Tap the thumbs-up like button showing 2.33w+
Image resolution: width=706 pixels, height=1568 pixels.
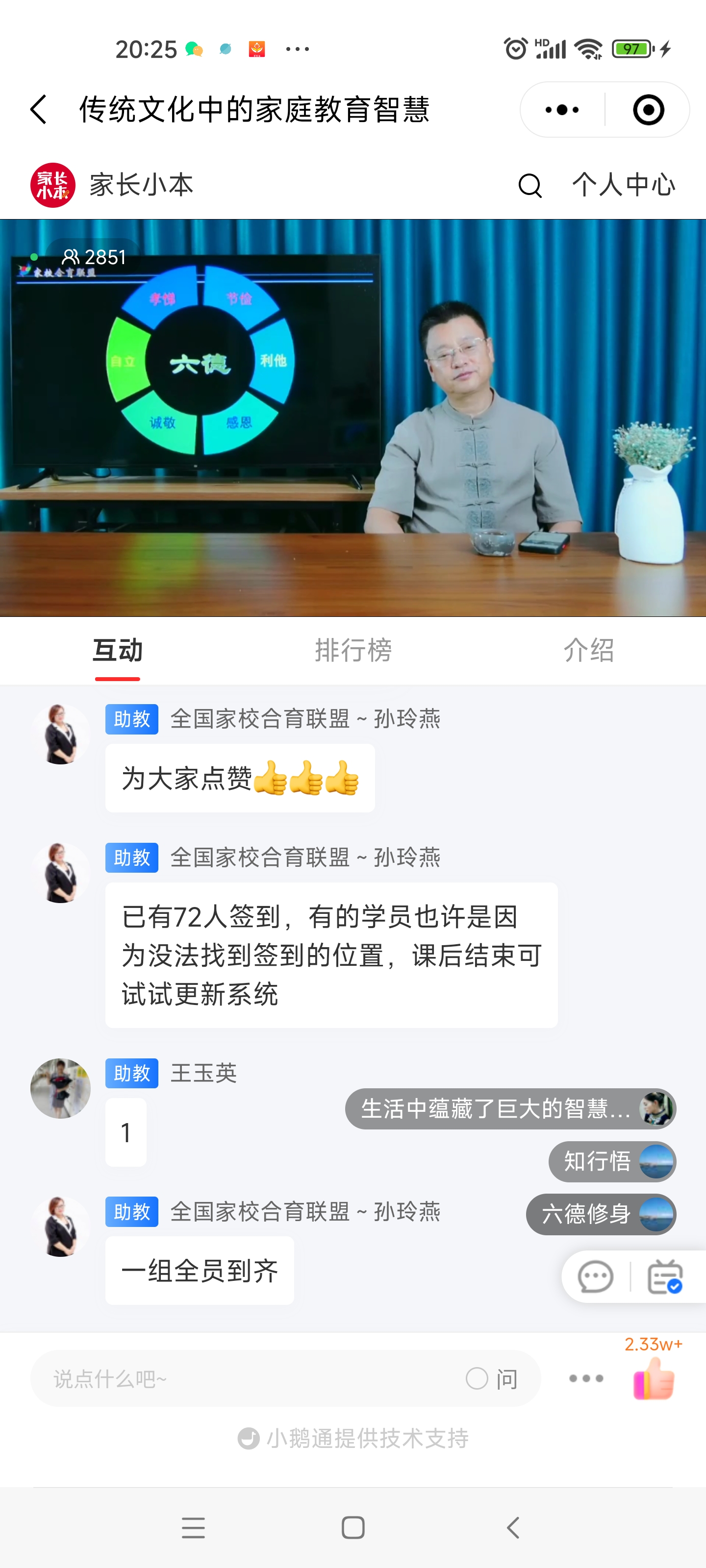[x=653, y=1379]
